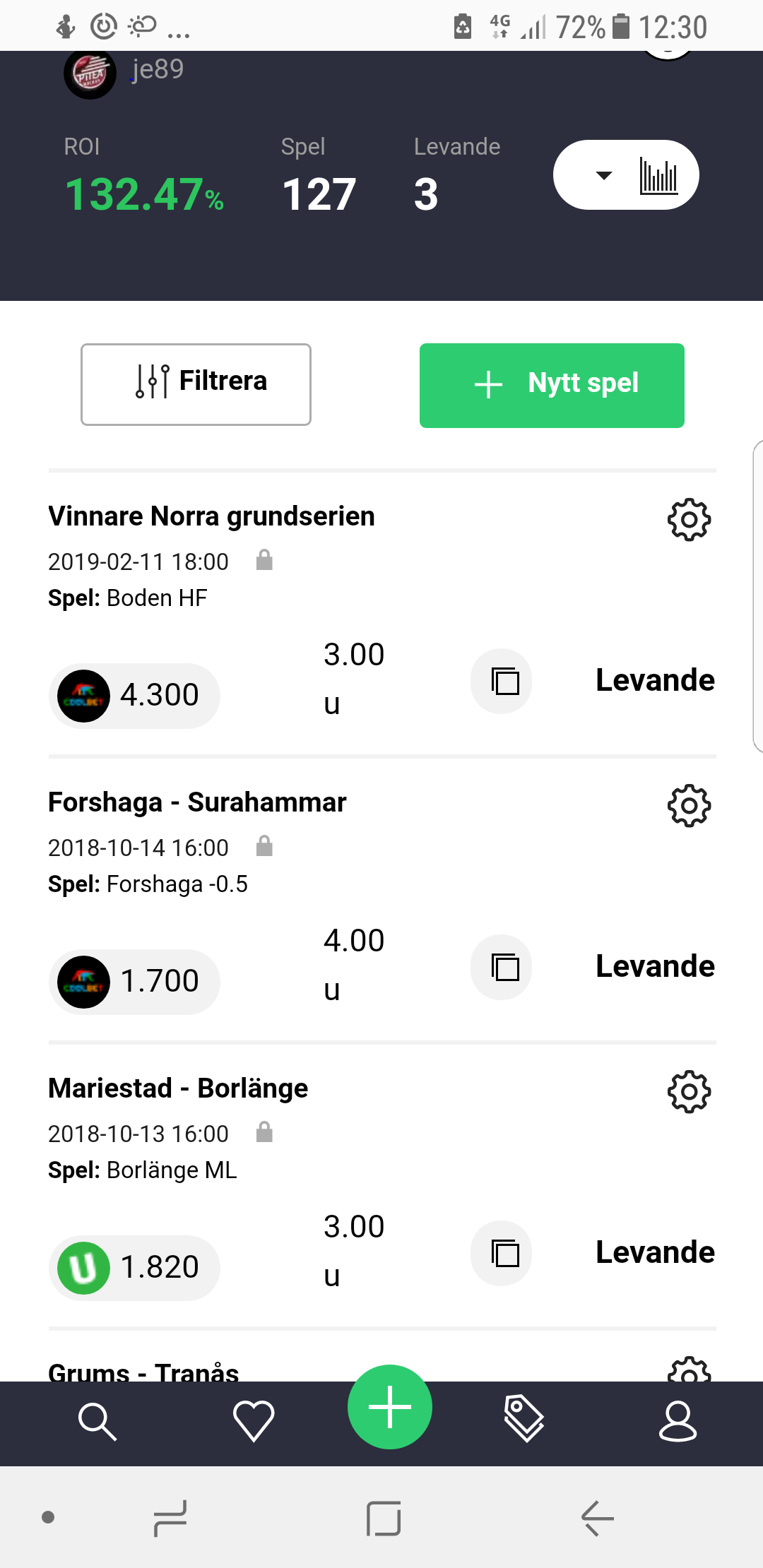The height and width of the screenshot is (1568, 763).
Task: Open the Filtrera filter button
Action: click(196, 384)
